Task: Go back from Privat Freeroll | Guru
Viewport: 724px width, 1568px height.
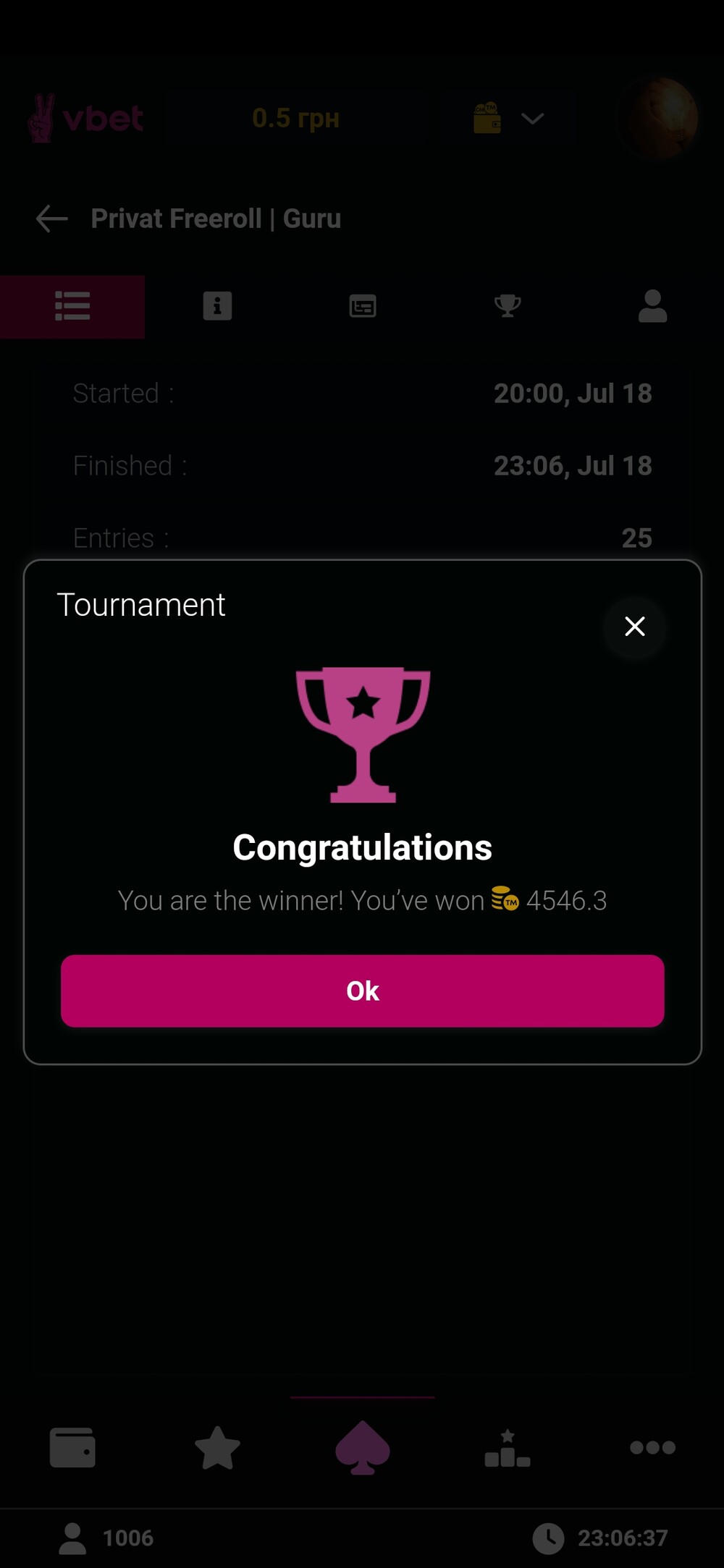Action: [x=51, y=219]
